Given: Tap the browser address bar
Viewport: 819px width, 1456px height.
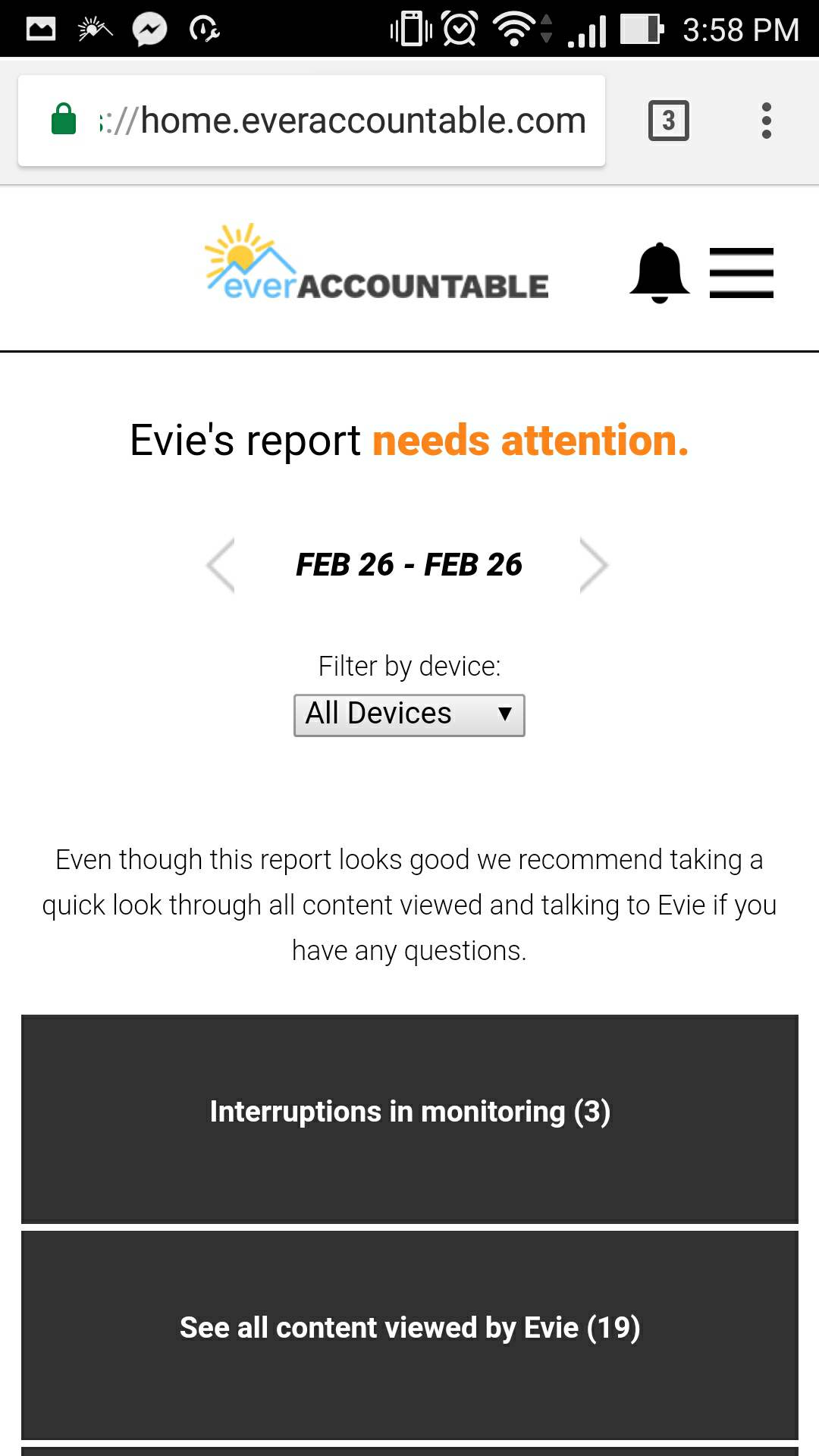Looking at the screenshot, I should pyautogui.click(x=312, y=121).
